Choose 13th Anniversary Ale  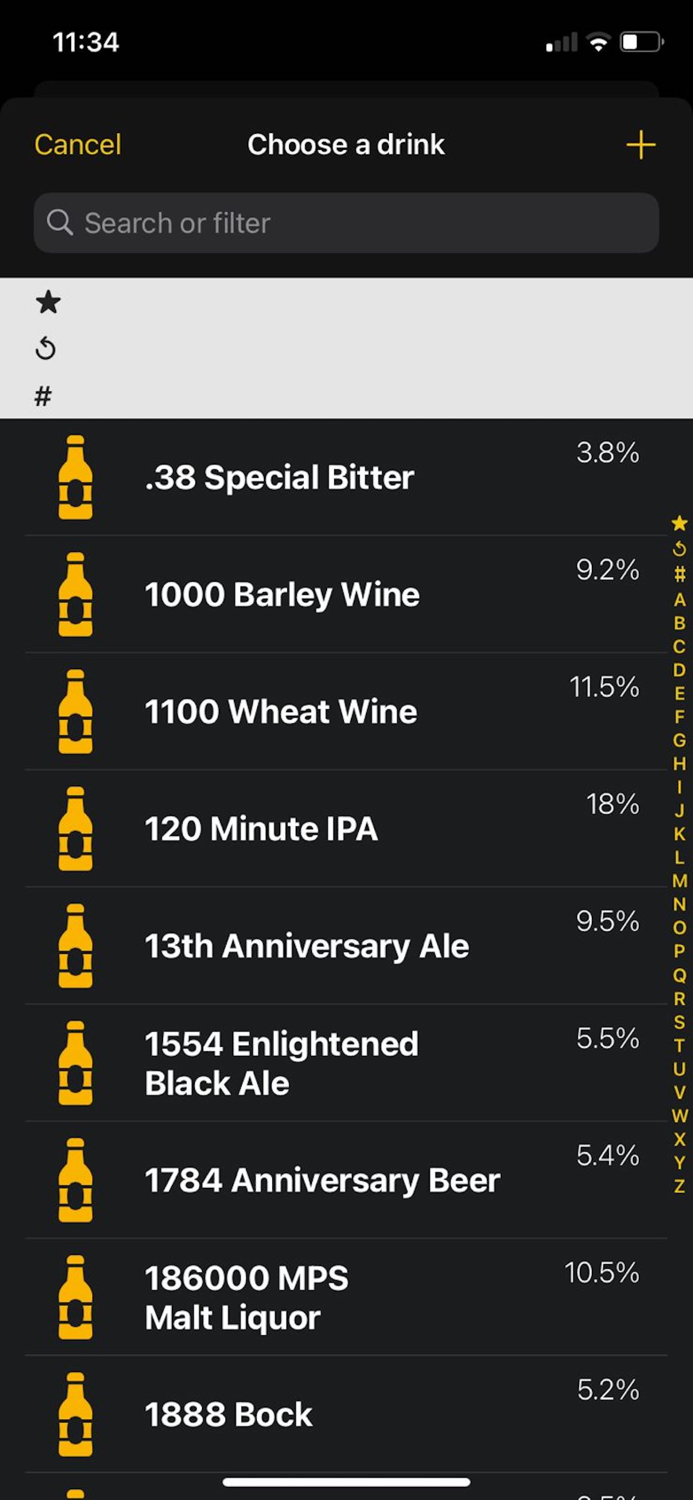(346, 945)
